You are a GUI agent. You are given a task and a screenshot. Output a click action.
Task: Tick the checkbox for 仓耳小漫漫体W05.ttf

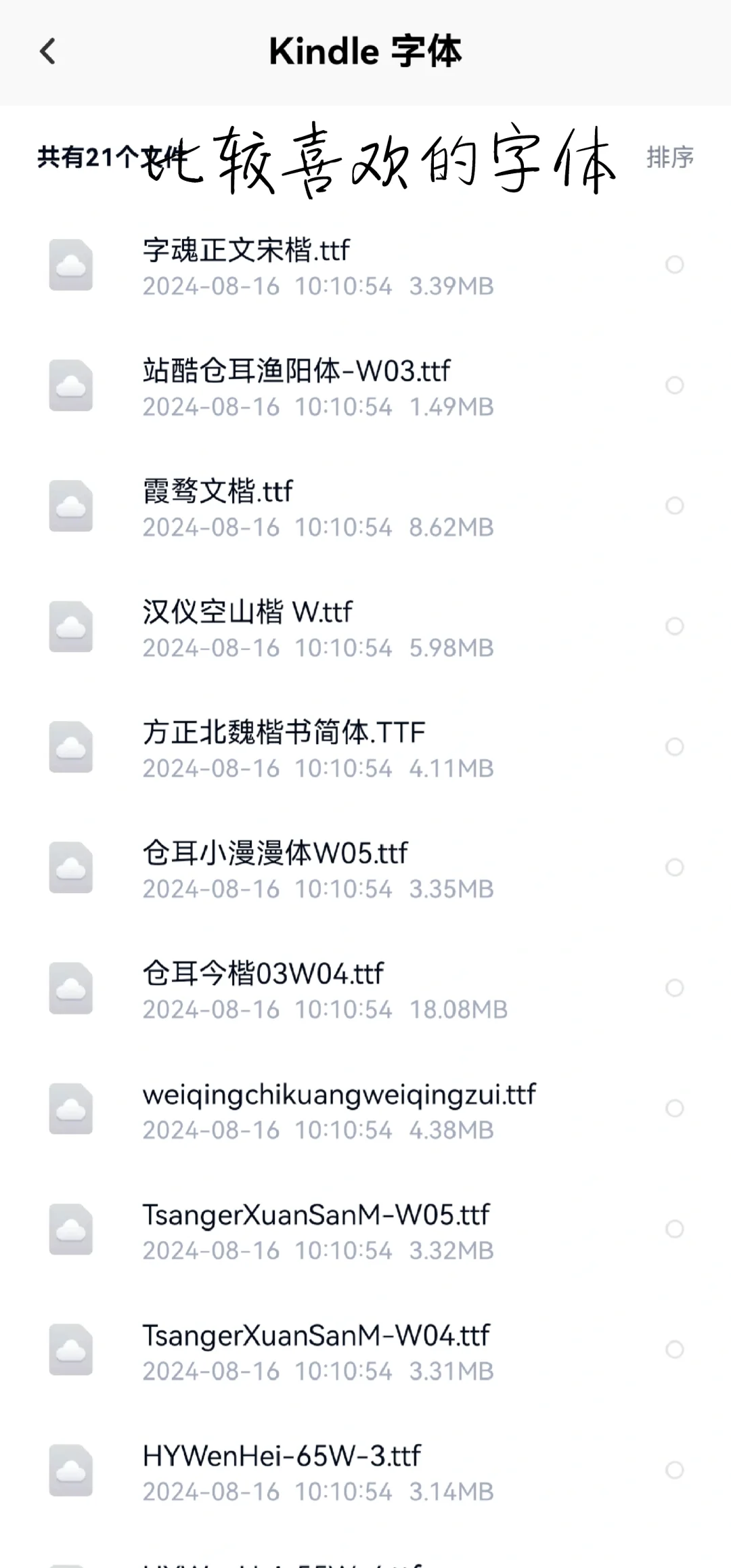(x=674, y=867)
